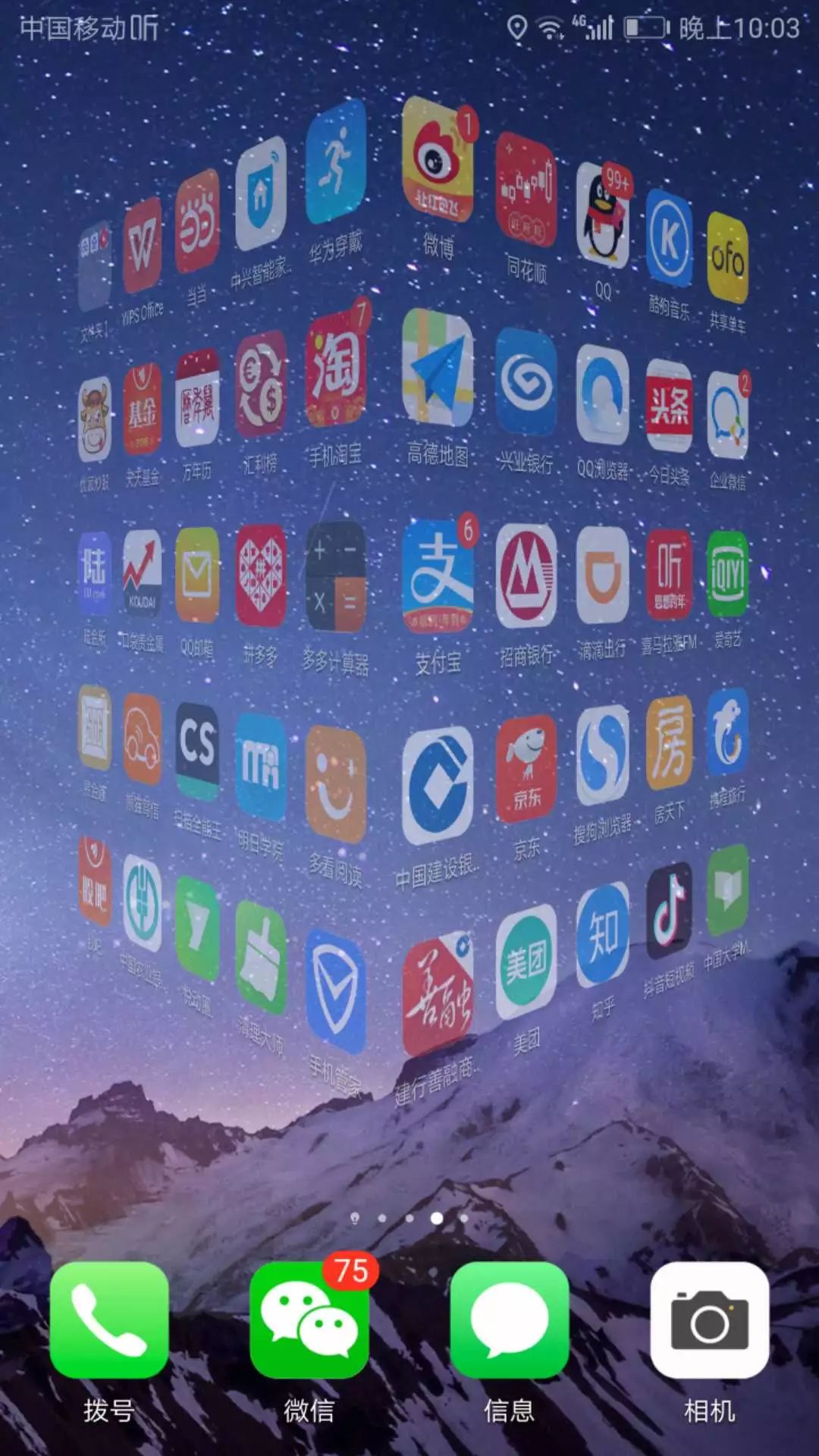Launch the phone dialer app

click(109, 1320)
